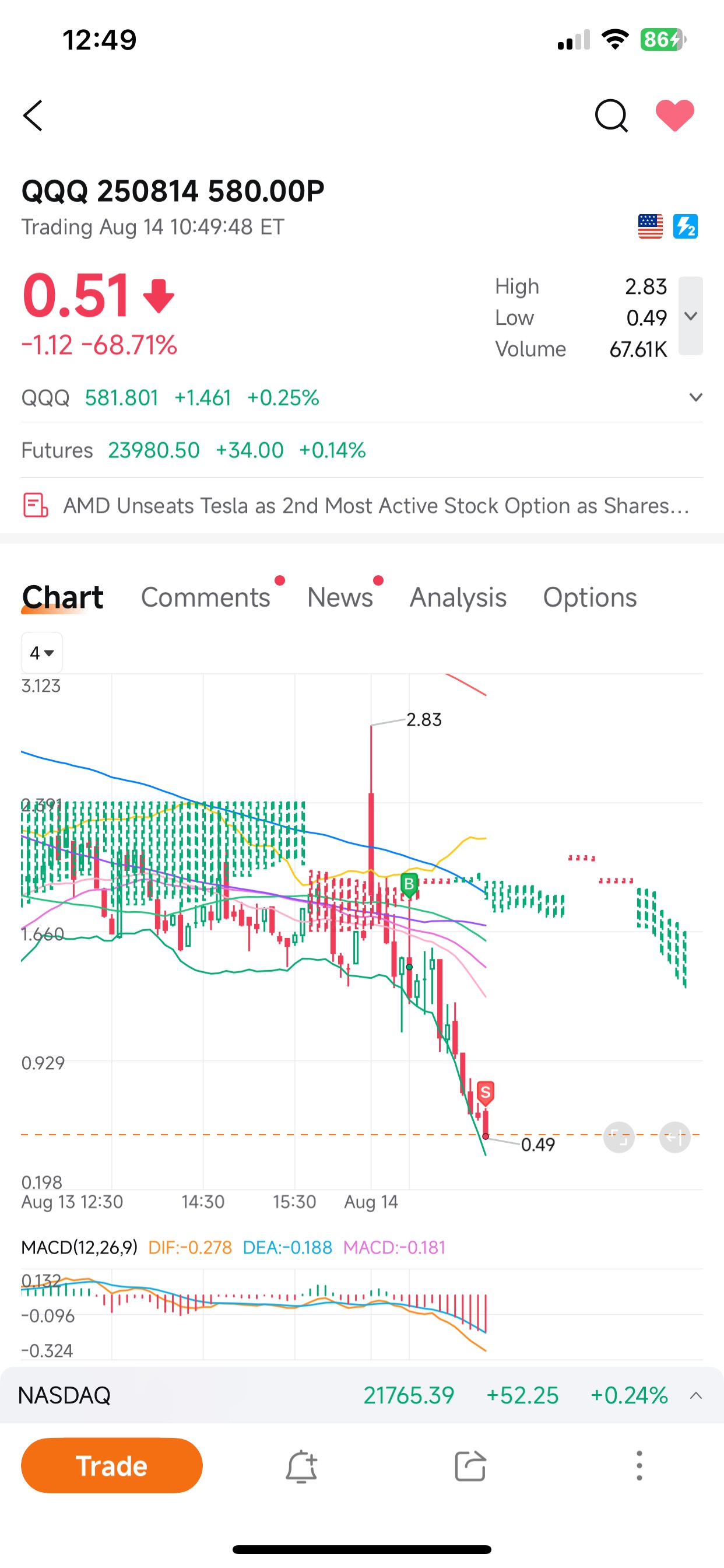Expand the NASDAQ index bar

click(696, 1395)
